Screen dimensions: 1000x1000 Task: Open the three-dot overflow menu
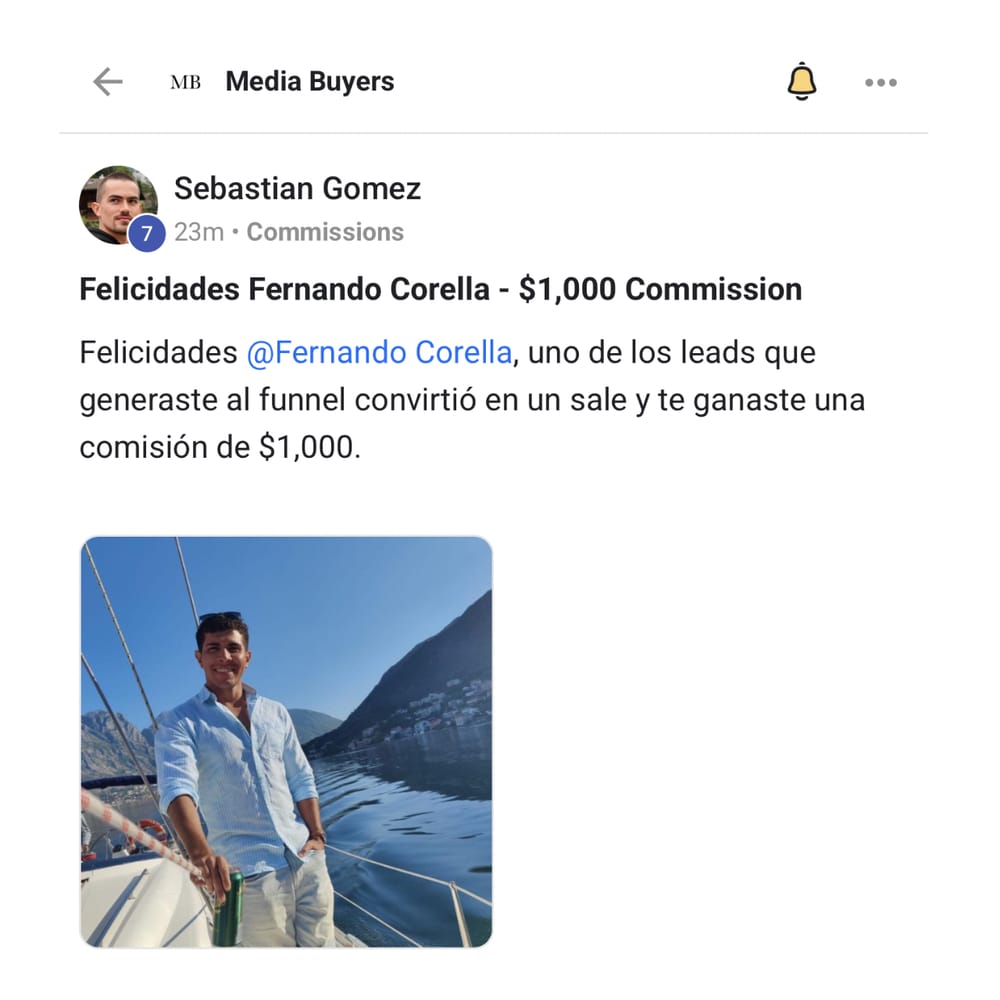tap(880, 83)
